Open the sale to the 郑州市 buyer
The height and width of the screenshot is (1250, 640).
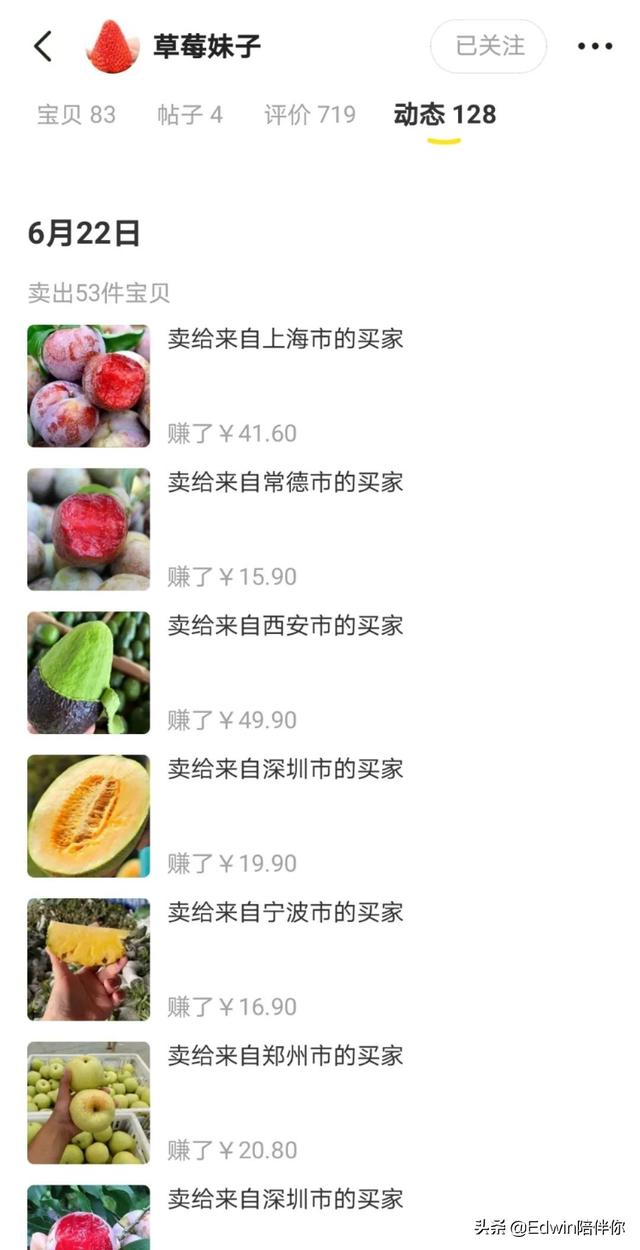click(285, 1056)
